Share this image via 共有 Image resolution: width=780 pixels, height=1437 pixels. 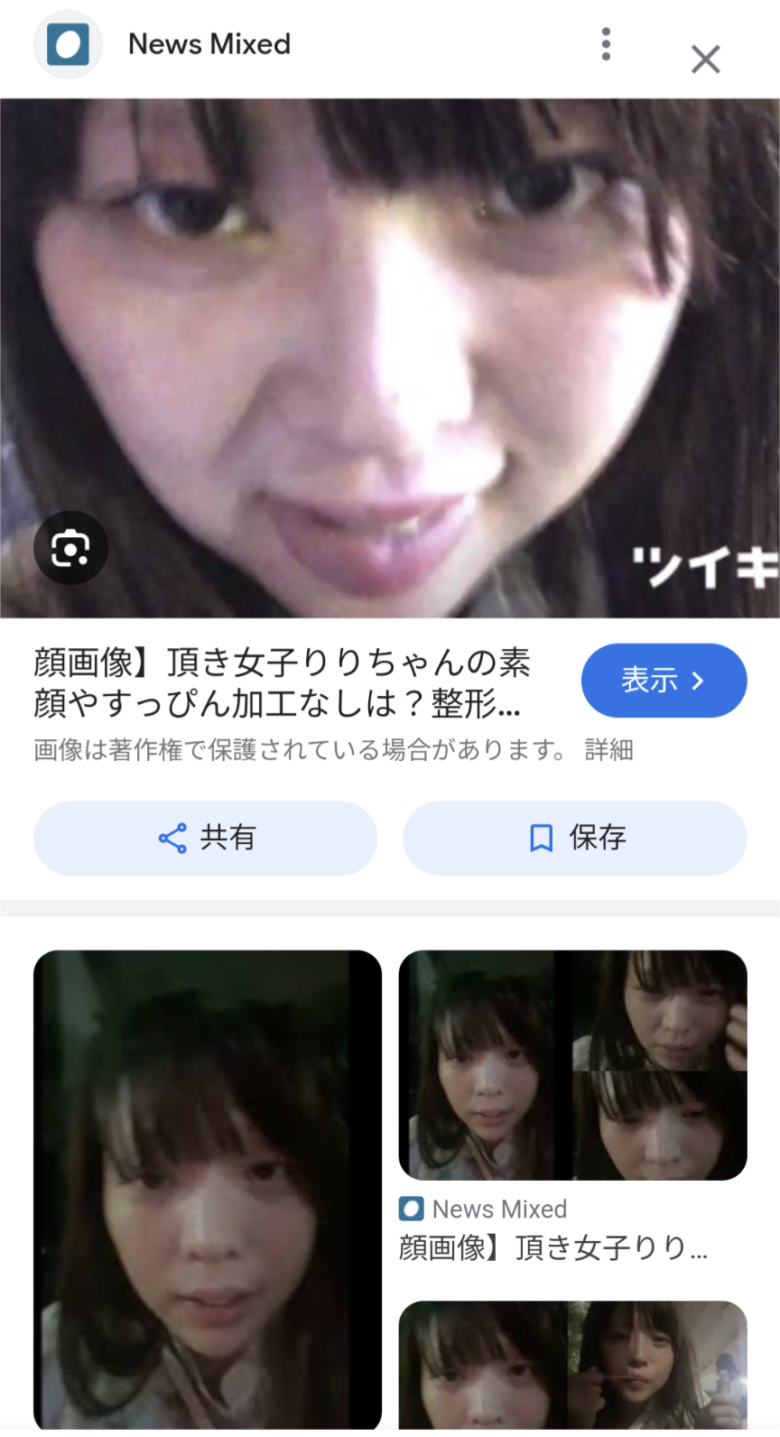(x=206, y=838)
